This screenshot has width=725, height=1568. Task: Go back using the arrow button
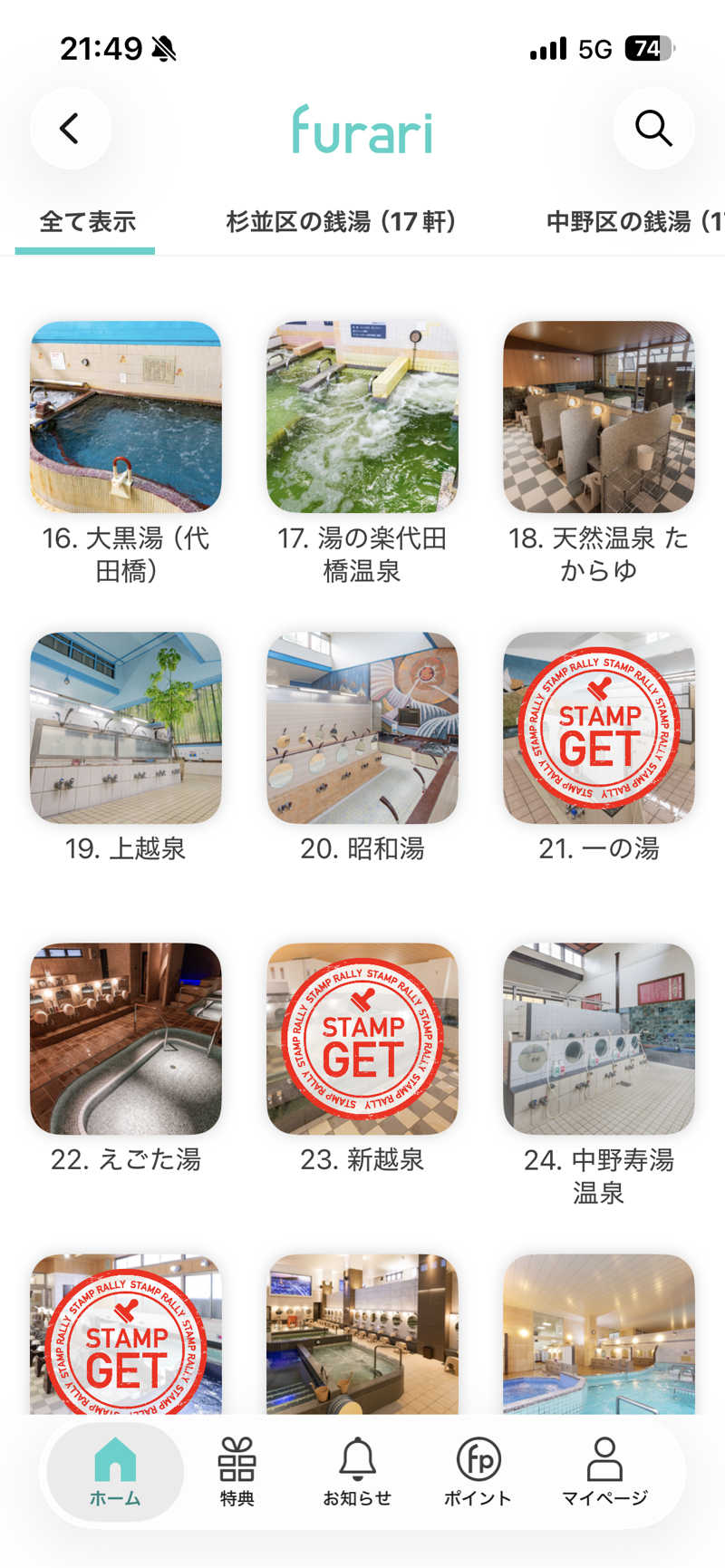coord(70,129)
